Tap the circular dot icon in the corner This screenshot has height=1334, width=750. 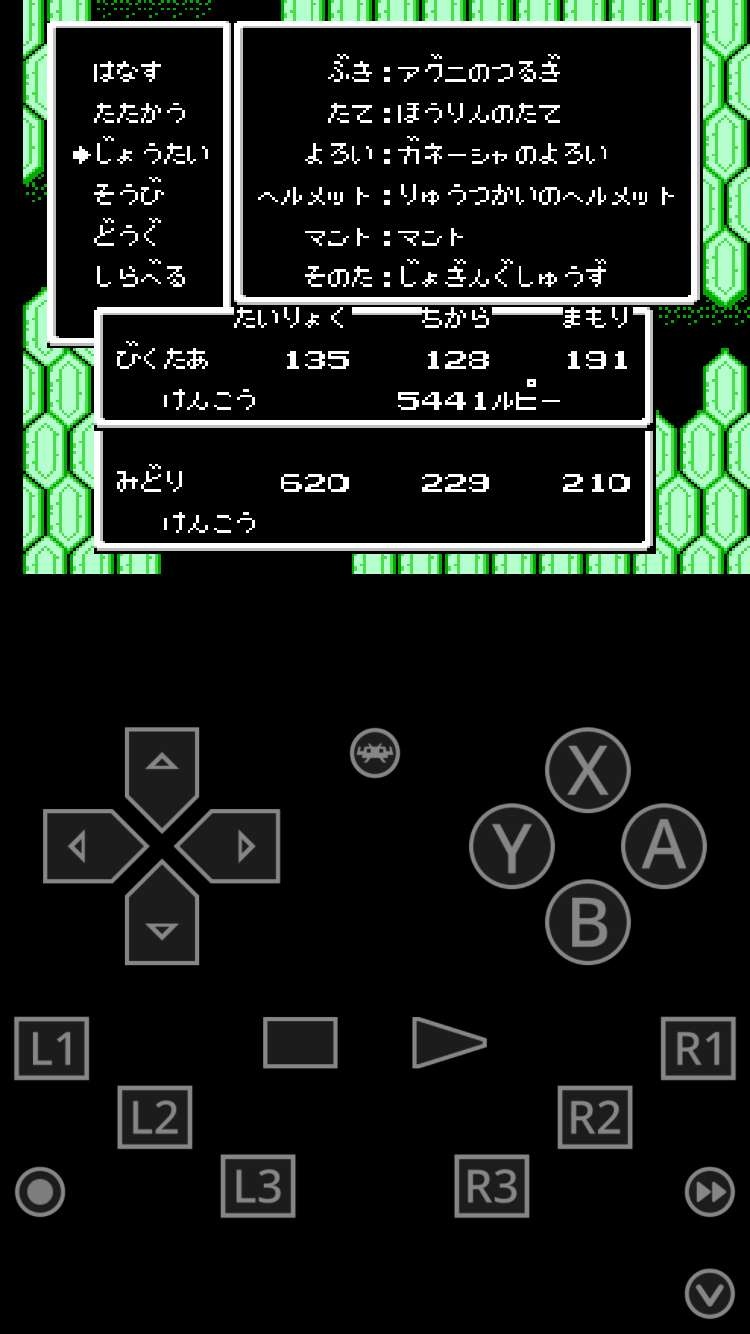(x=40, y=1192)
